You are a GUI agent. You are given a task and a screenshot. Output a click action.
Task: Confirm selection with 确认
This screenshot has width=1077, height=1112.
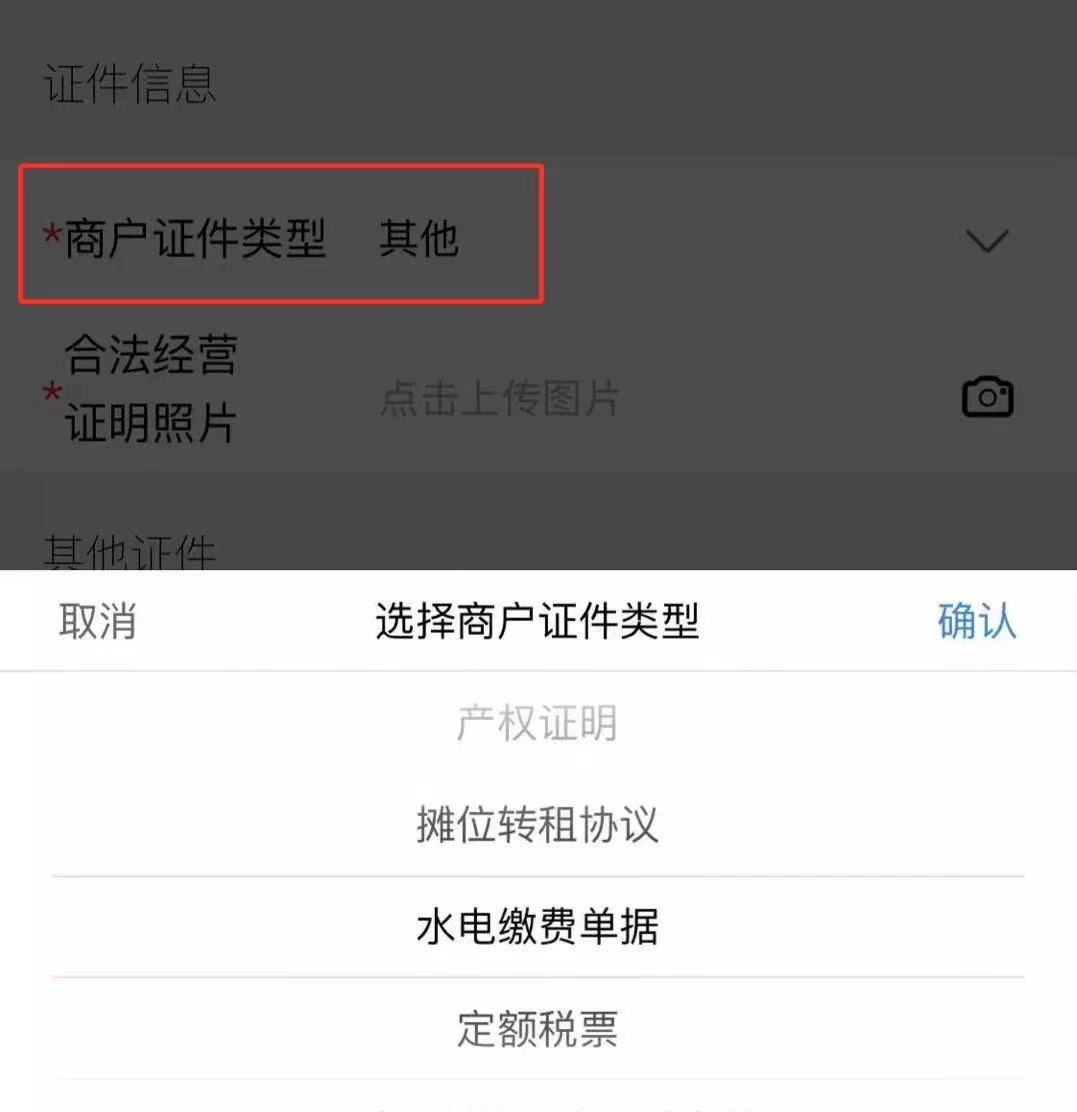tap(976, 621)
